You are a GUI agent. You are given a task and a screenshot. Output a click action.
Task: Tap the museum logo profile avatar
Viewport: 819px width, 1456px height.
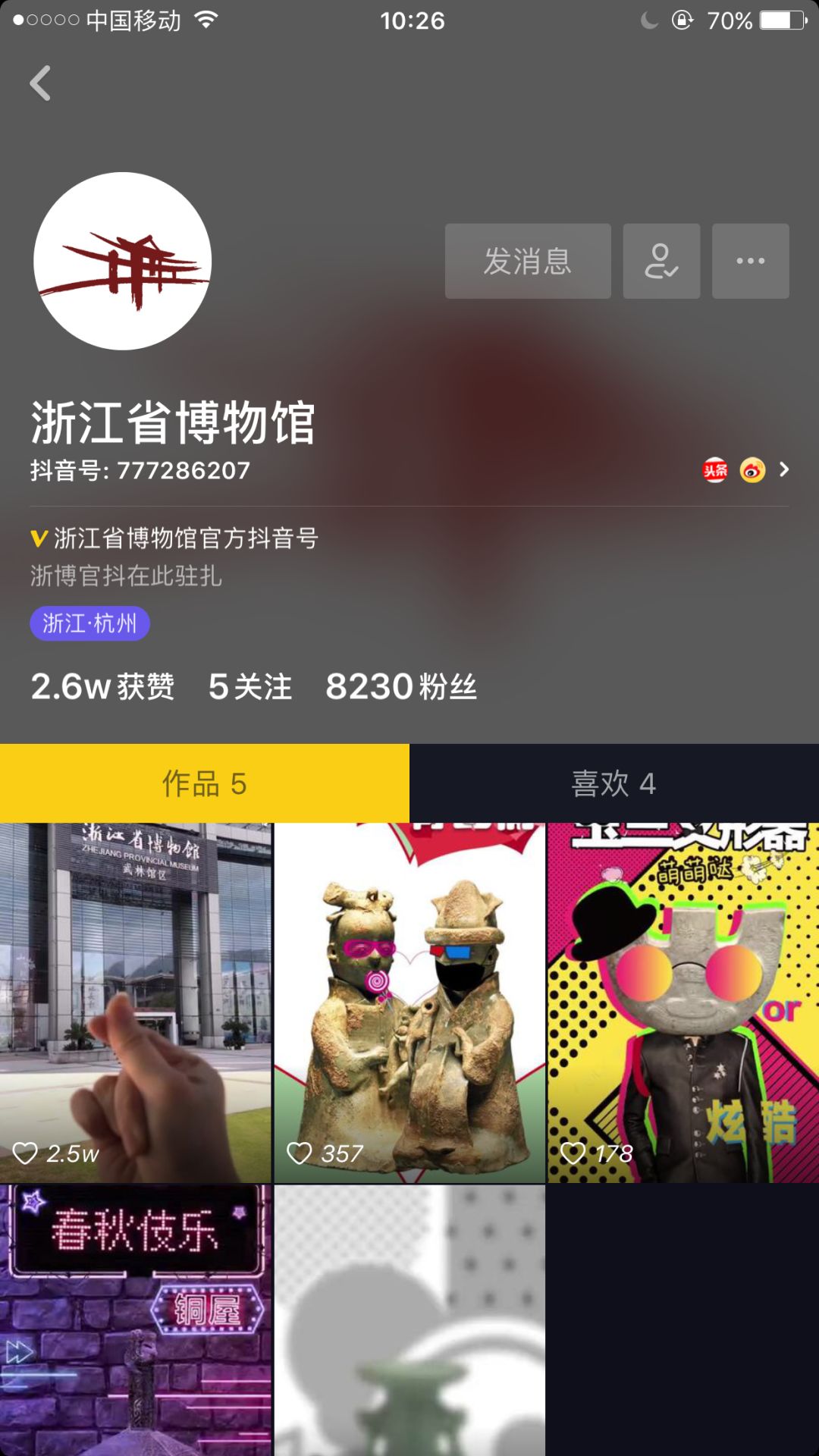coord(121,261)
